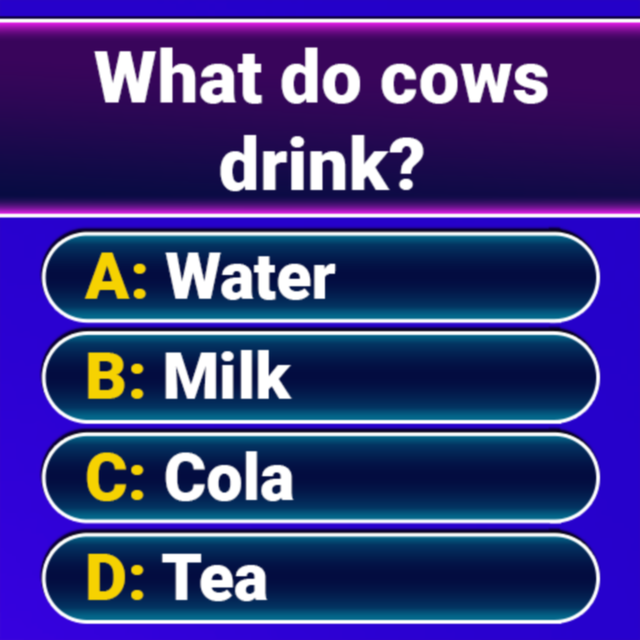Tap answer D: Tea
This screenshot has width=640, height=640.
point(320,577)
